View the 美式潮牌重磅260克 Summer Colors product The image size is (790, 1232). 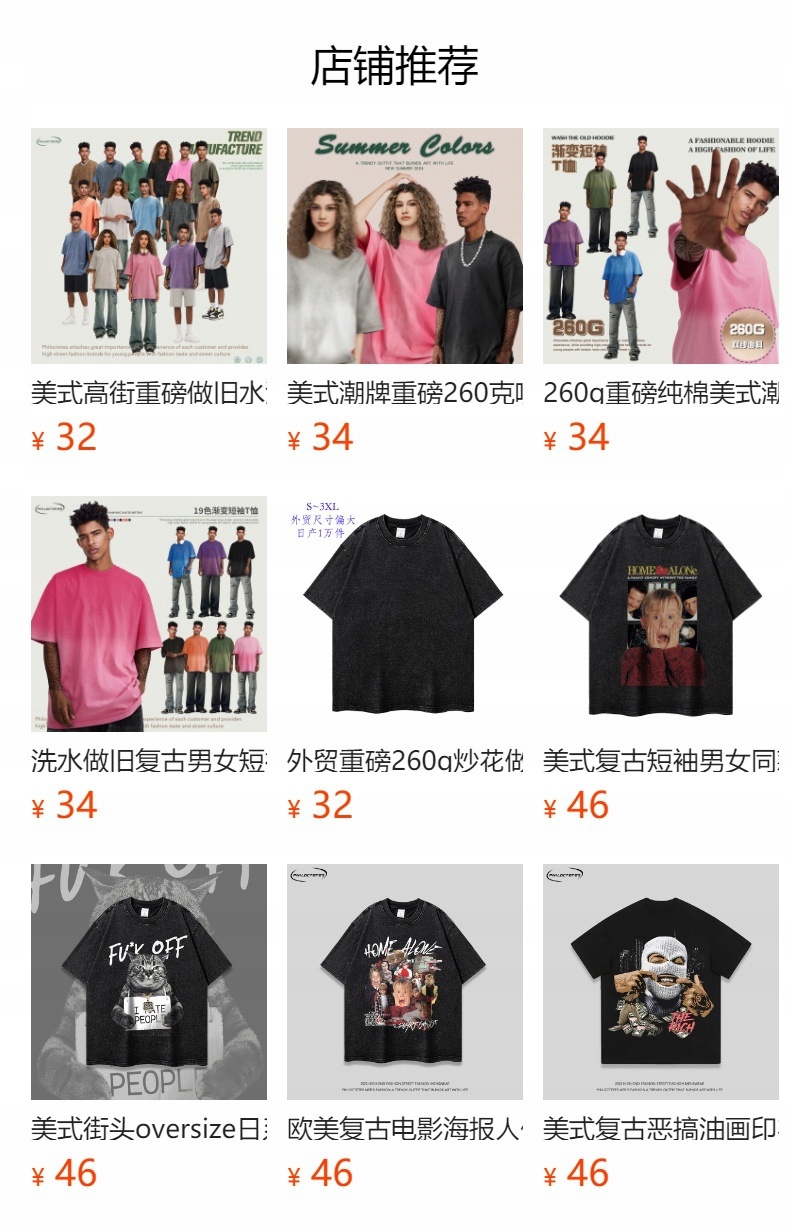pyautogui.click(x=404, y=246)
